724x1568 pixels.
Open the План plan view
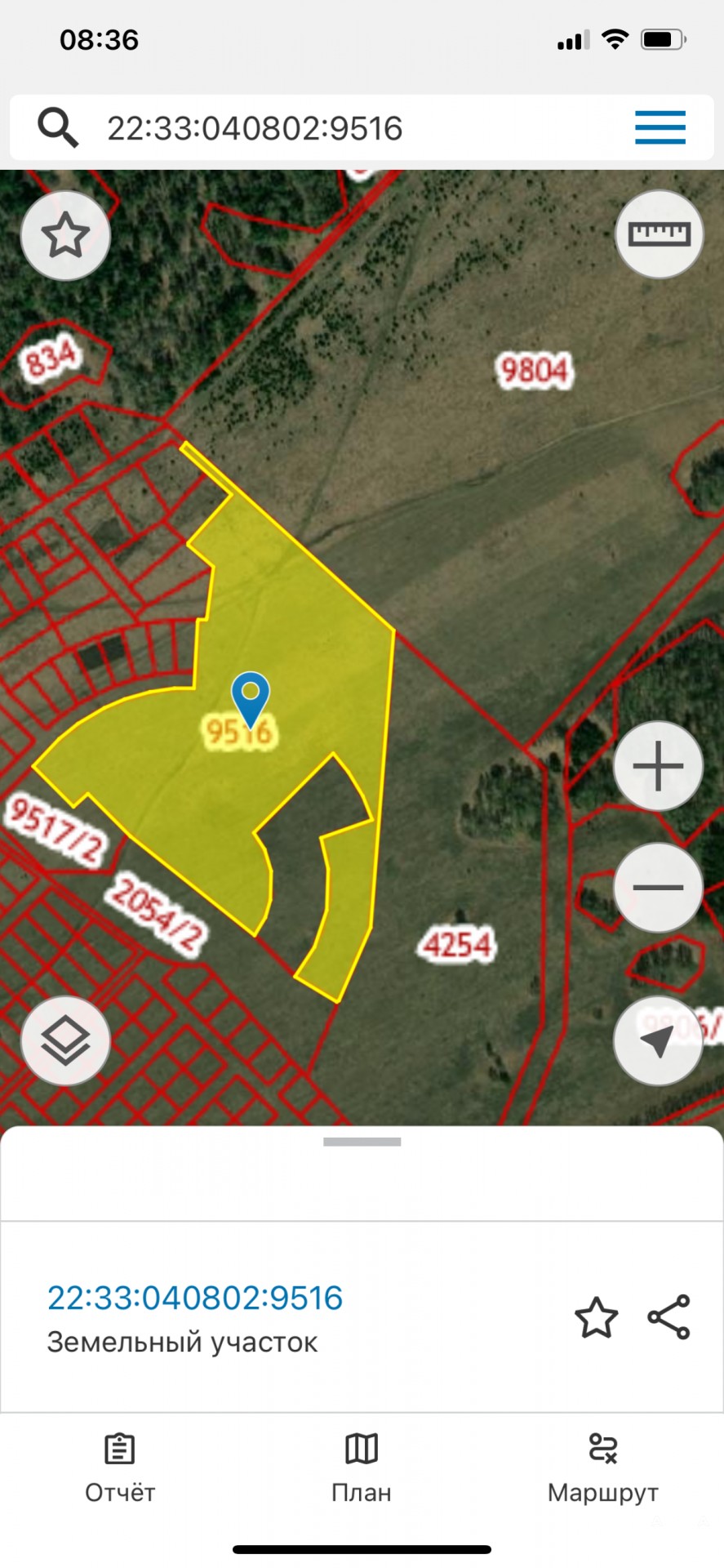[362, 1468]
